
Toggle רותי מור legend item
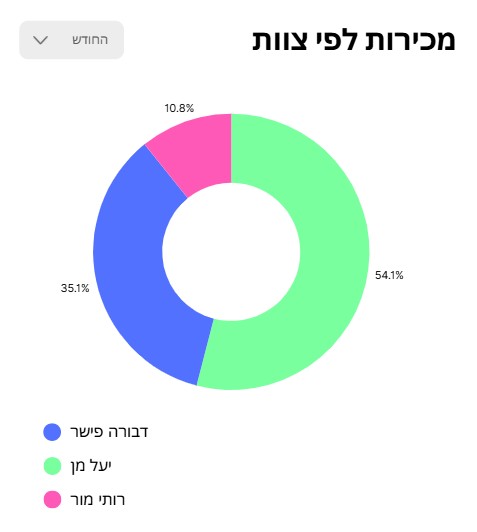[x=84, y=499]
